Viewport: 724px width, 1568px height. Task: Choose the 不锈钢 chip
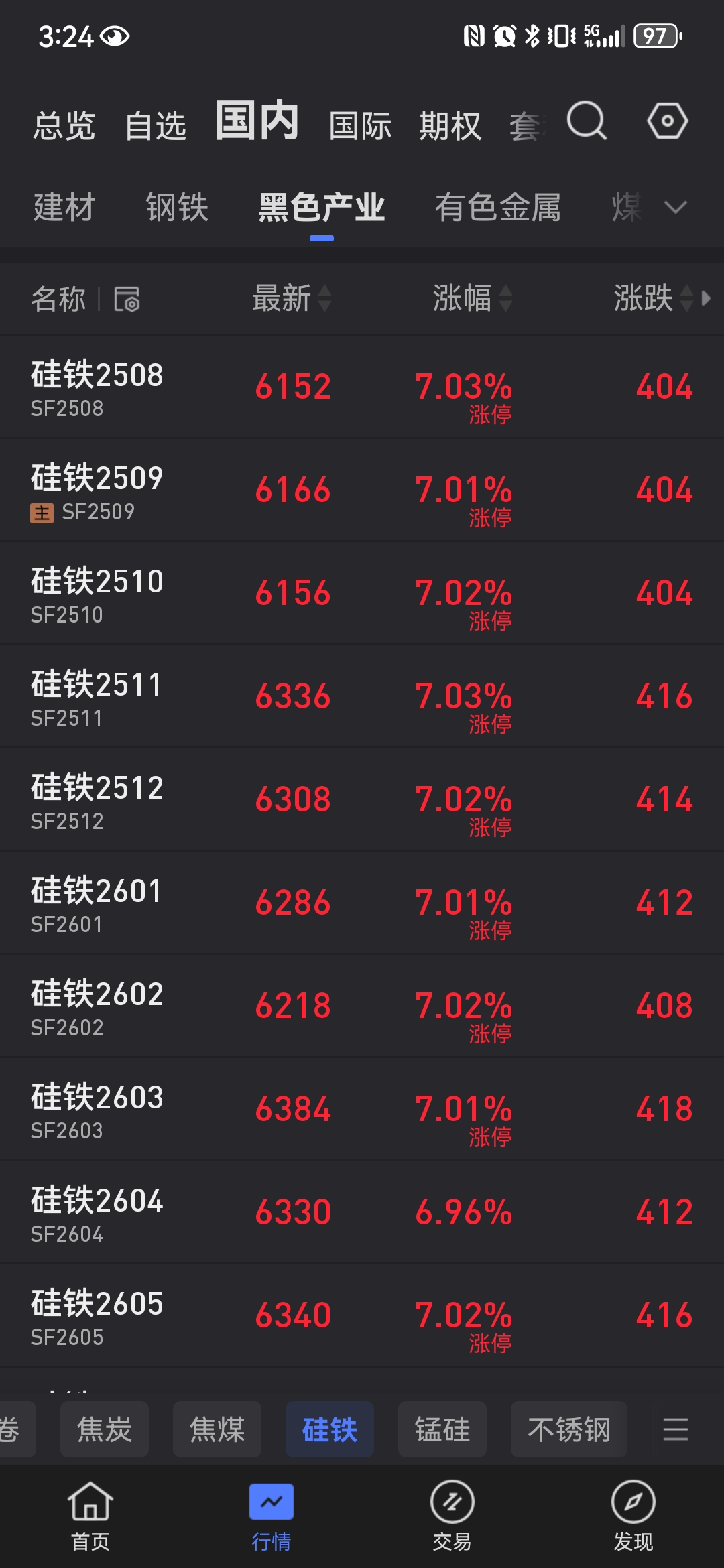[568, 1429]
